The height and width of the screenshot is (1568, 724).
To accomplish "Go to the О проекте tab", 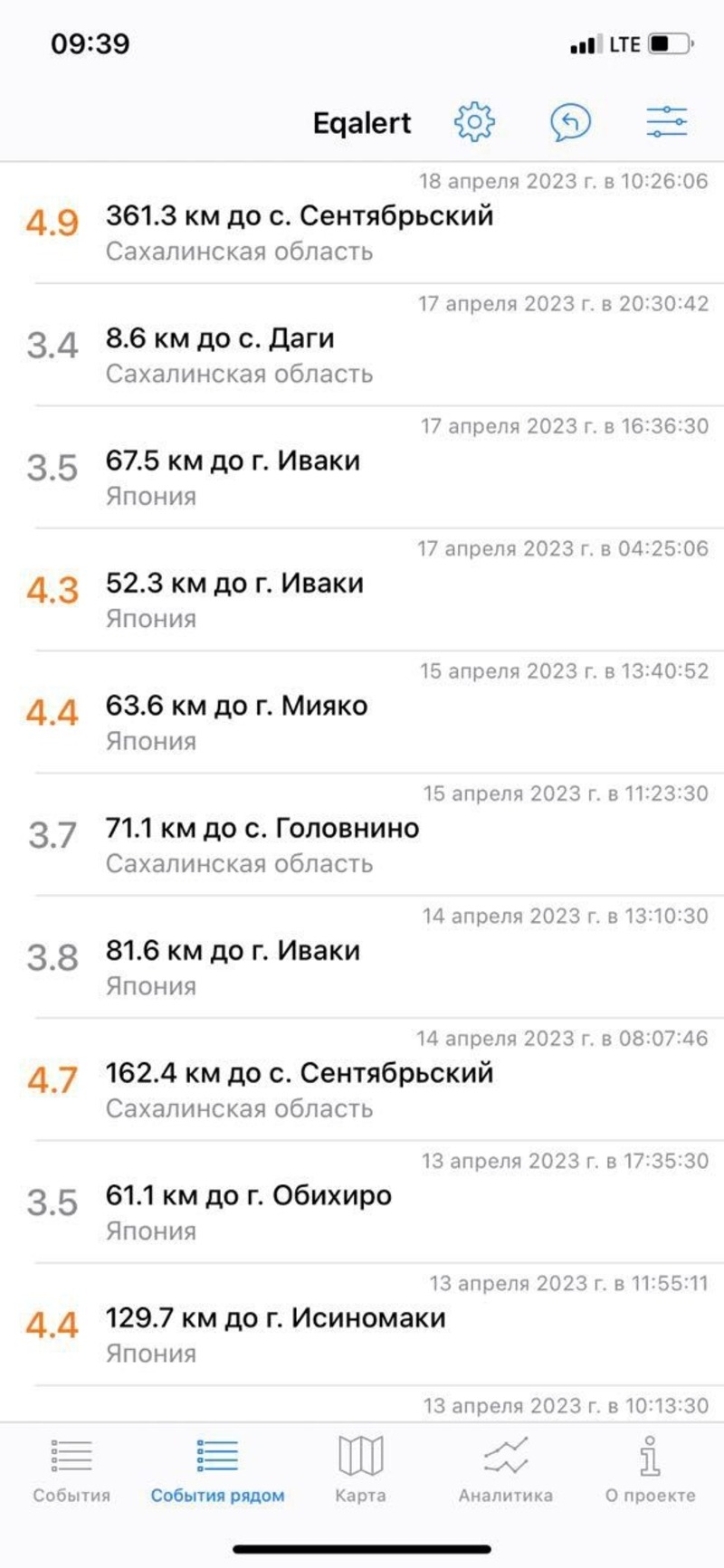I will (x=650, y=1470).
